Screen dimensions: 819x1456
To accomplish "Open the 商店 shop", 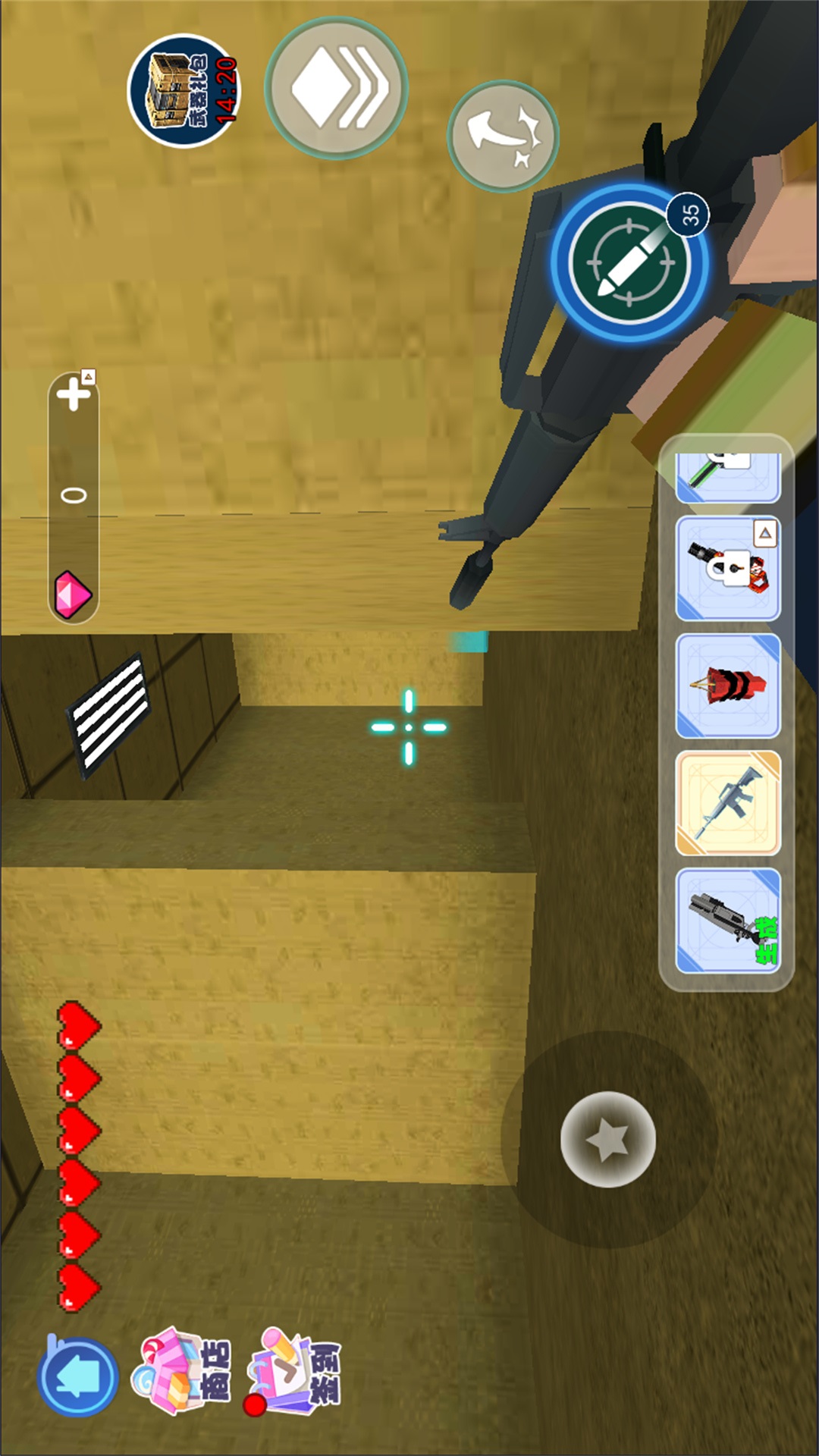I will click(x=182, y=1370).
